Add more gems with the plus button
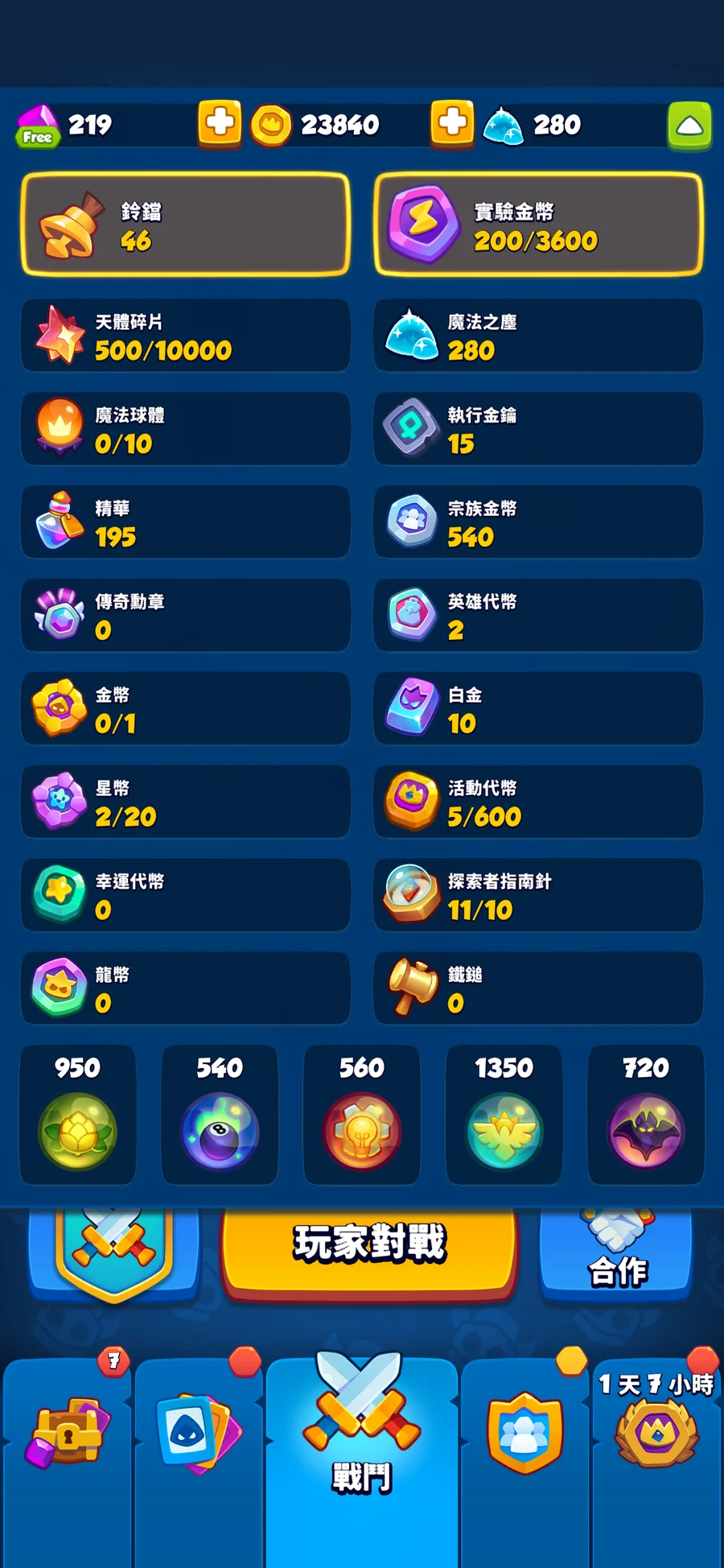Screen dimensions: 724x1568 [x=220, y=124]
